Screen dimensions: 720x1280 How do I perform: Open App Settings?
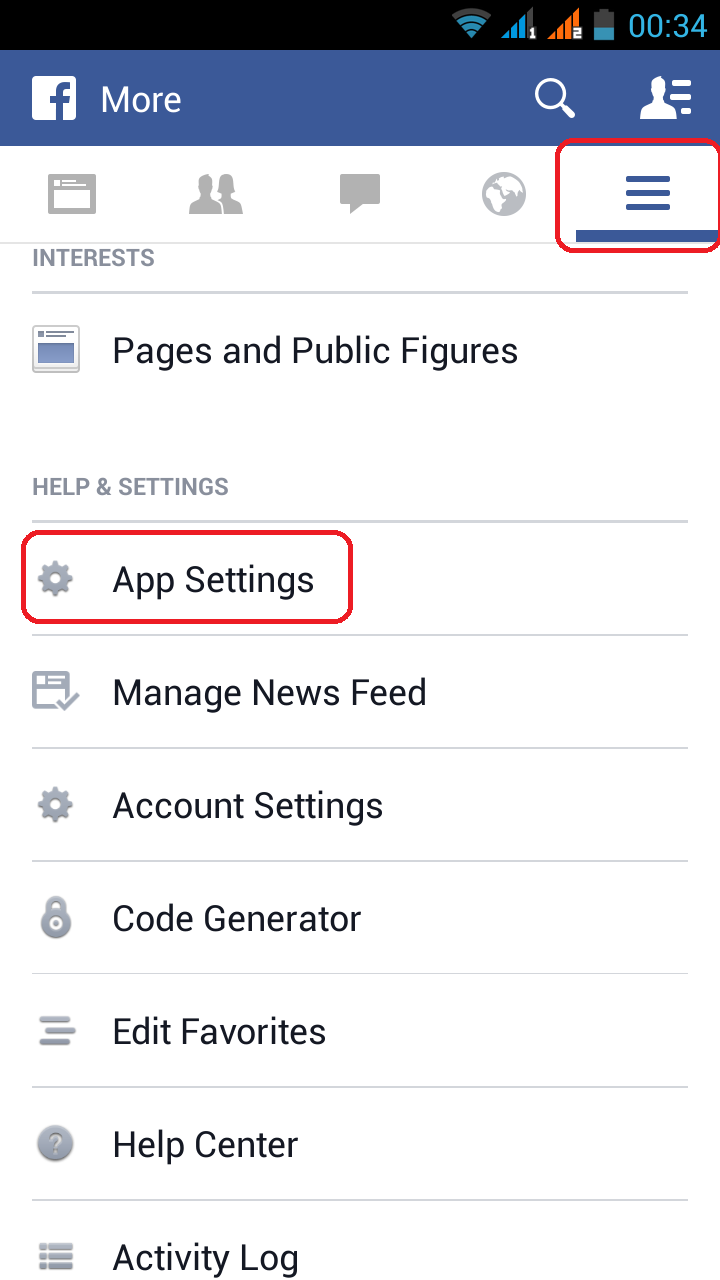(x=213, y=580)
